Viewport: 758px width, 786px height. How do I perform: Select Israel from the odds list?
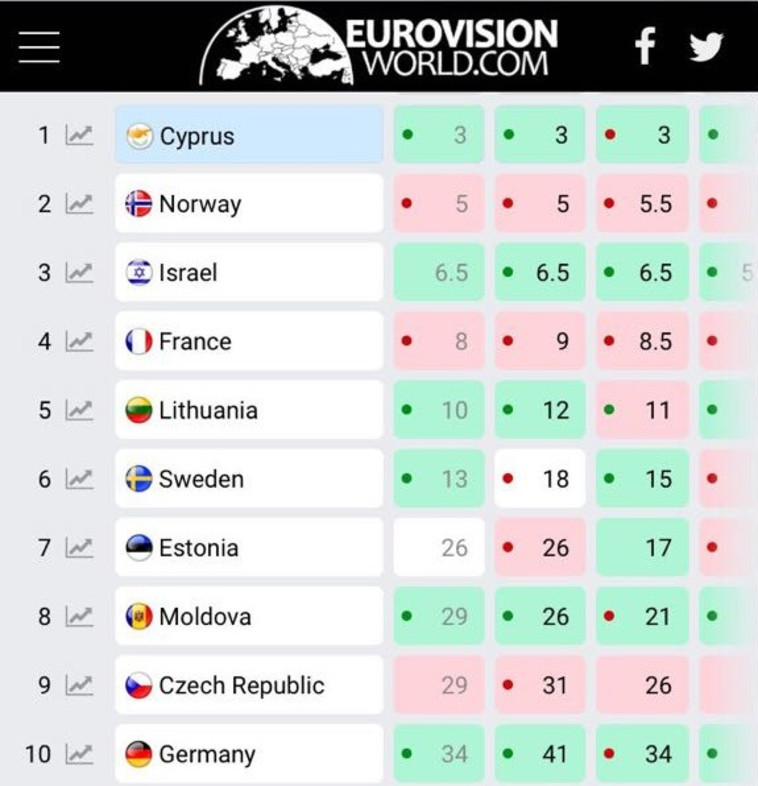(x=249, y=272)
